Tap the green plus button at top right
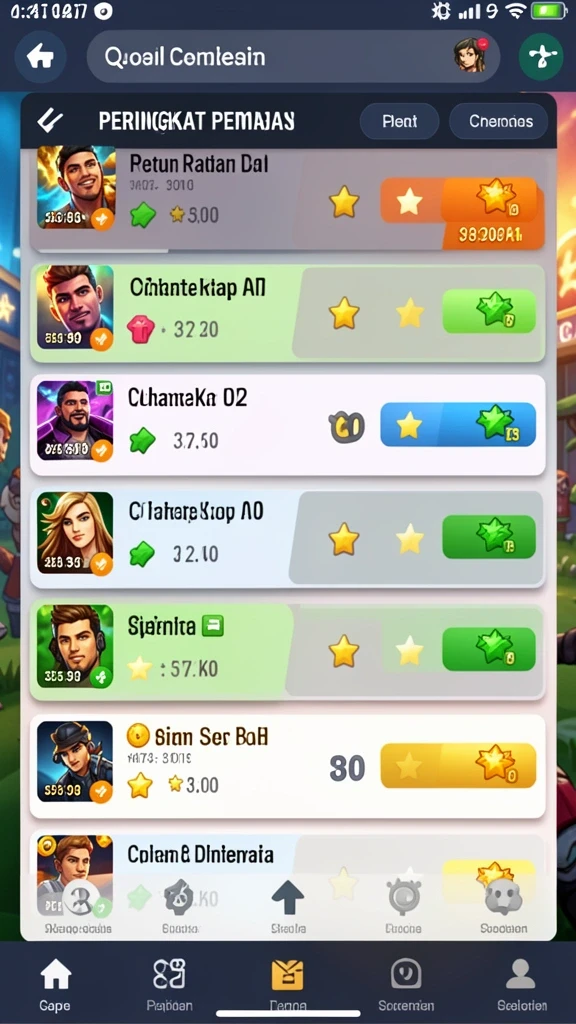This screenshot has height=1024, width=576. point(541,57)
